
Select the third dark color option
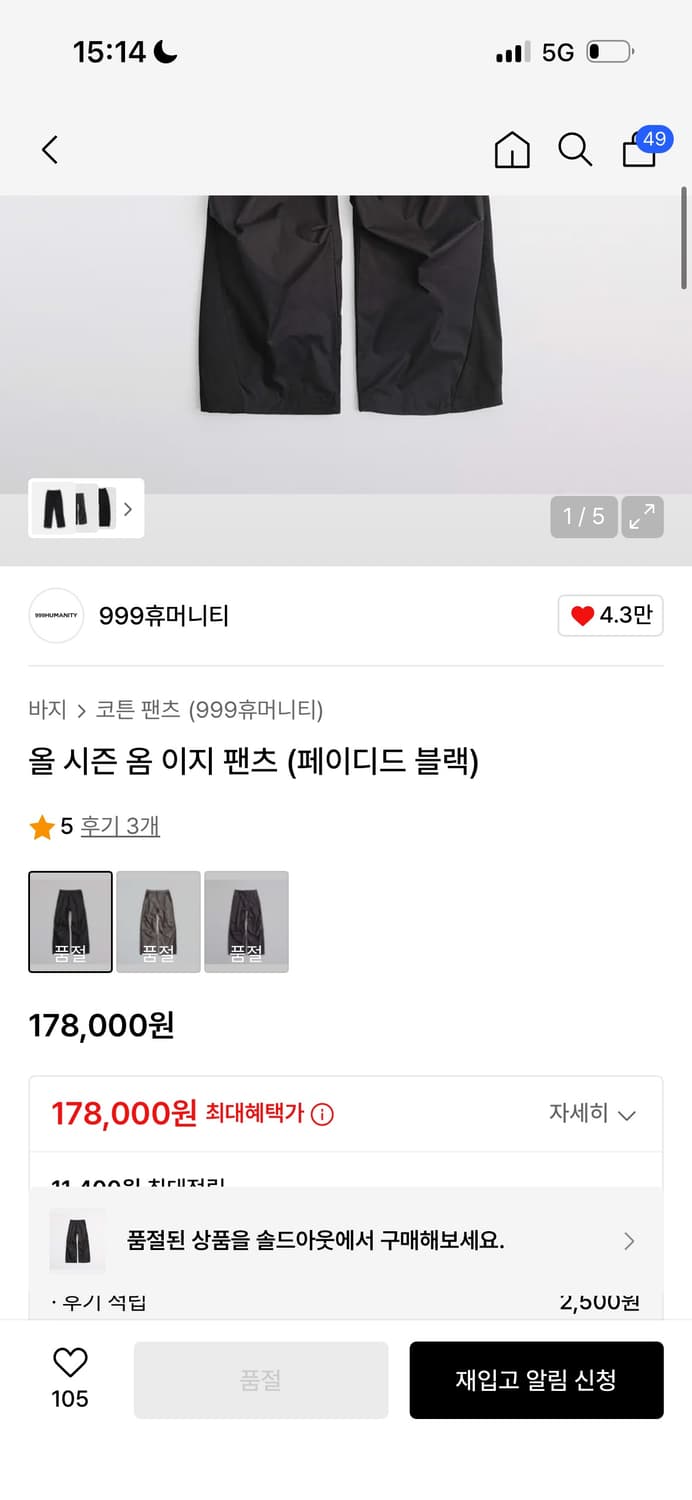point(246,921)
